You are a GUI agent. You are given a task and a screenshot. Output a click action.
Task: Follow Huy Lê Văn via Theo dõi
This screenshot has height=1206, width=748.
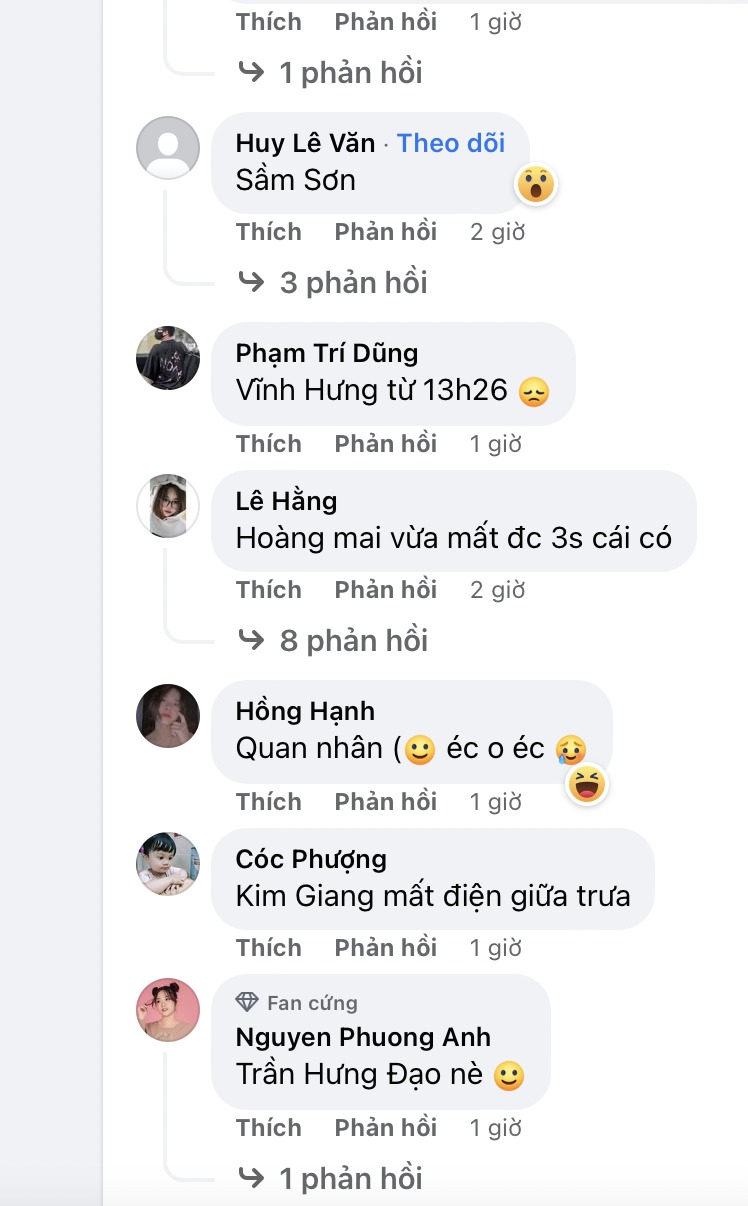(x=451, y=143)
